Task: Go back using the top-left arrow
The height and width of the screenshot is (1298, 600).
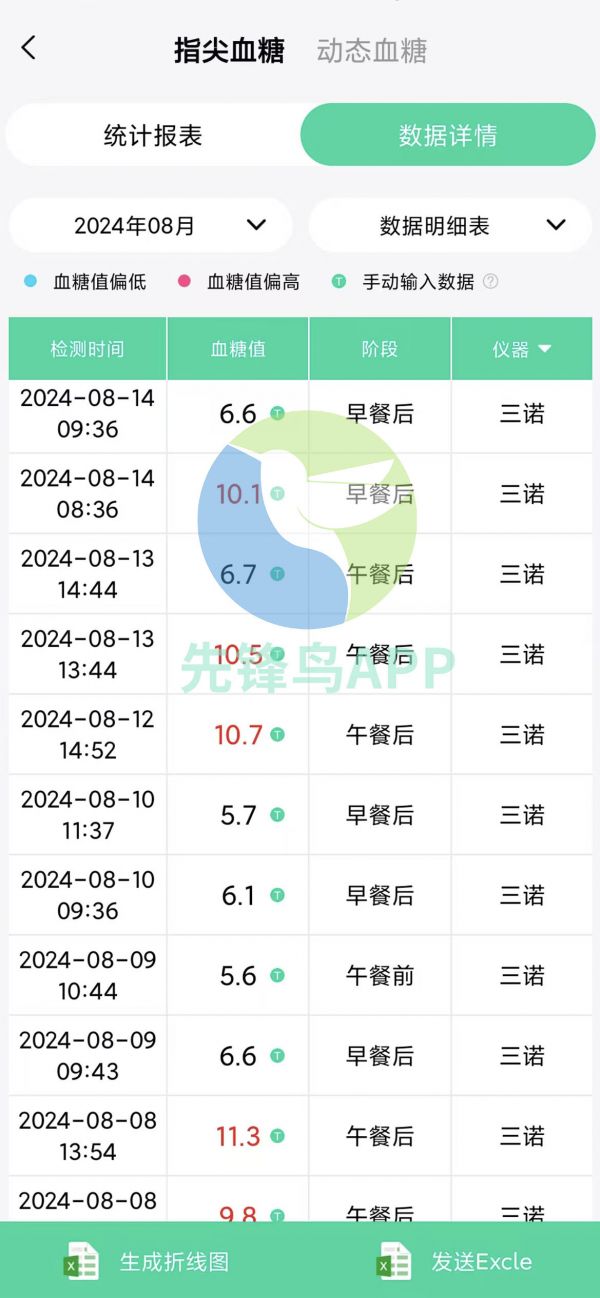Action: click(29, 48)
